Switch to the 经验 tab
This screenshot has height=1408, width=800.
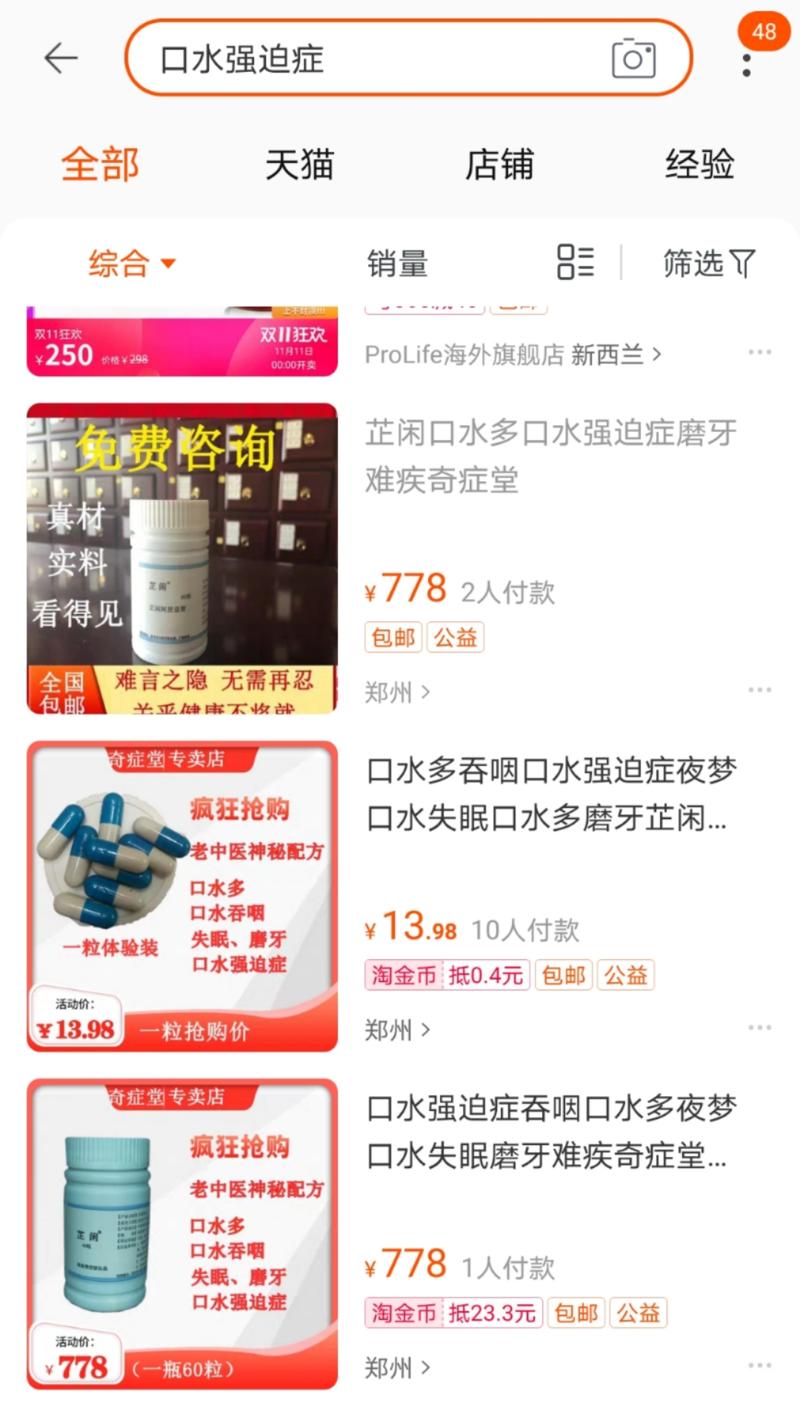click(x=700, y=164)
